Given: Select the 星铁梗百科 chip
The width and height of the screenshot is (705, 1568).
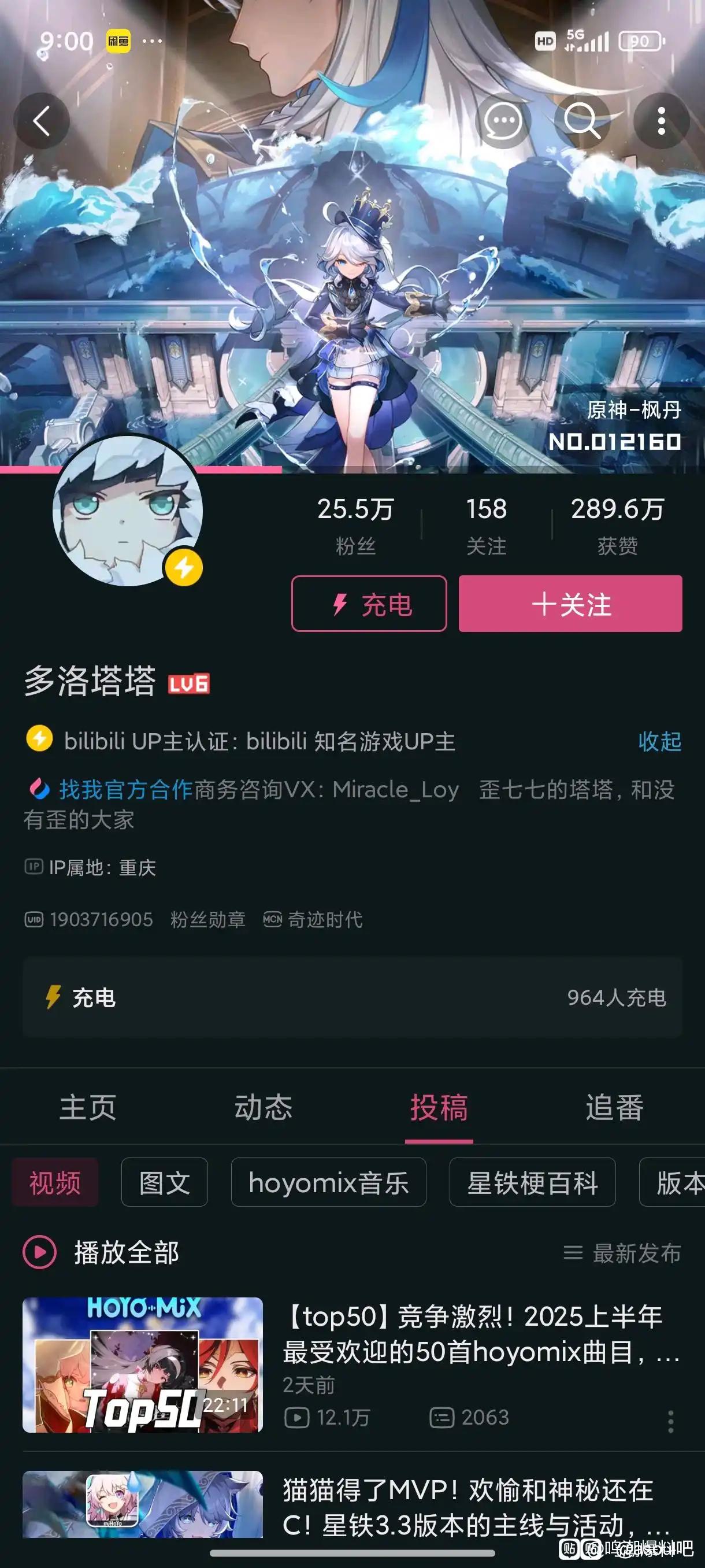Looking at the screenshot, I should click(x=532, y=1183).
